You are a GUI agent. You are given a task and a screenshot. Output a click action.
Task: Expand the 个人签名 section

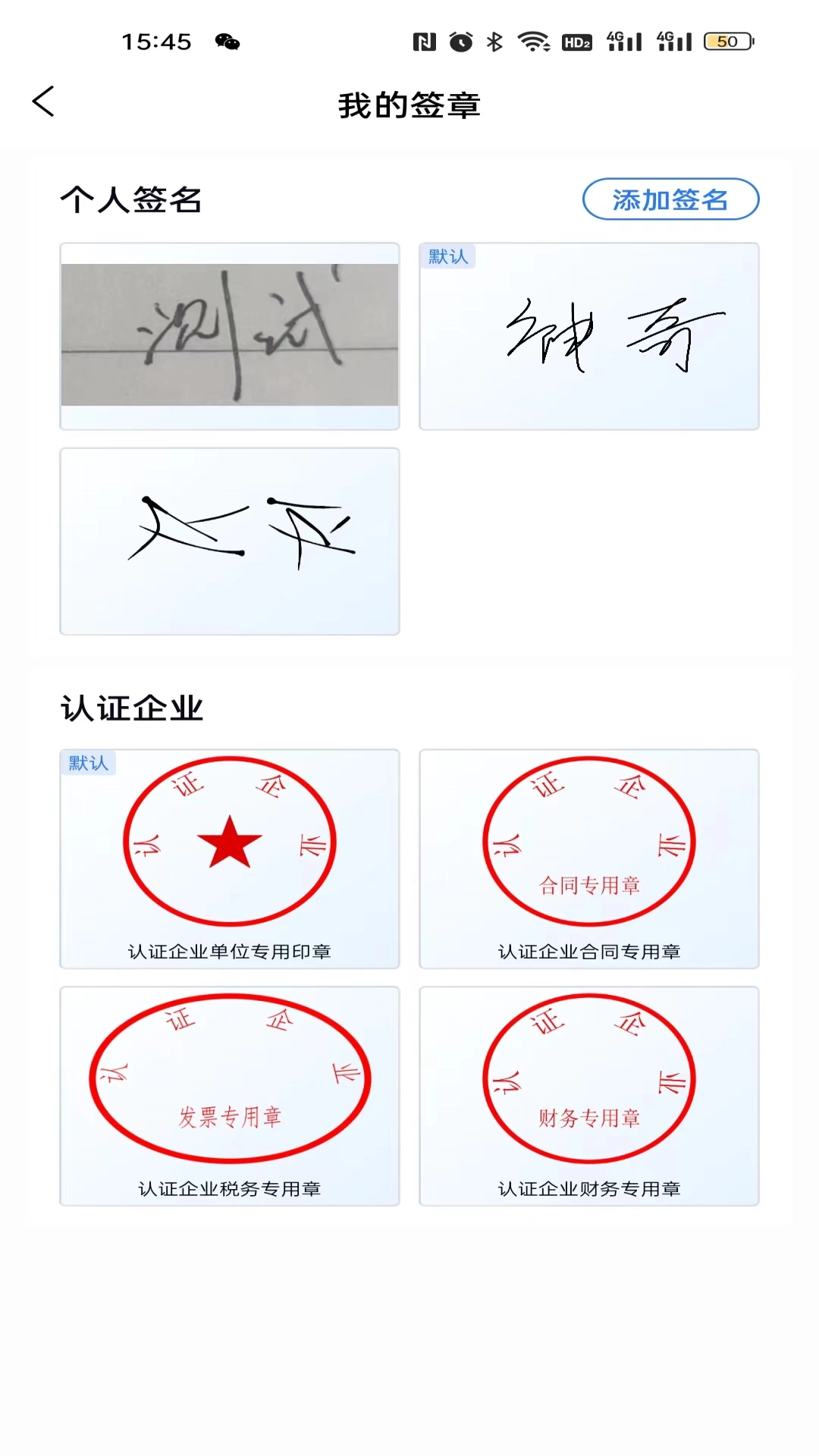pos(129,199)
